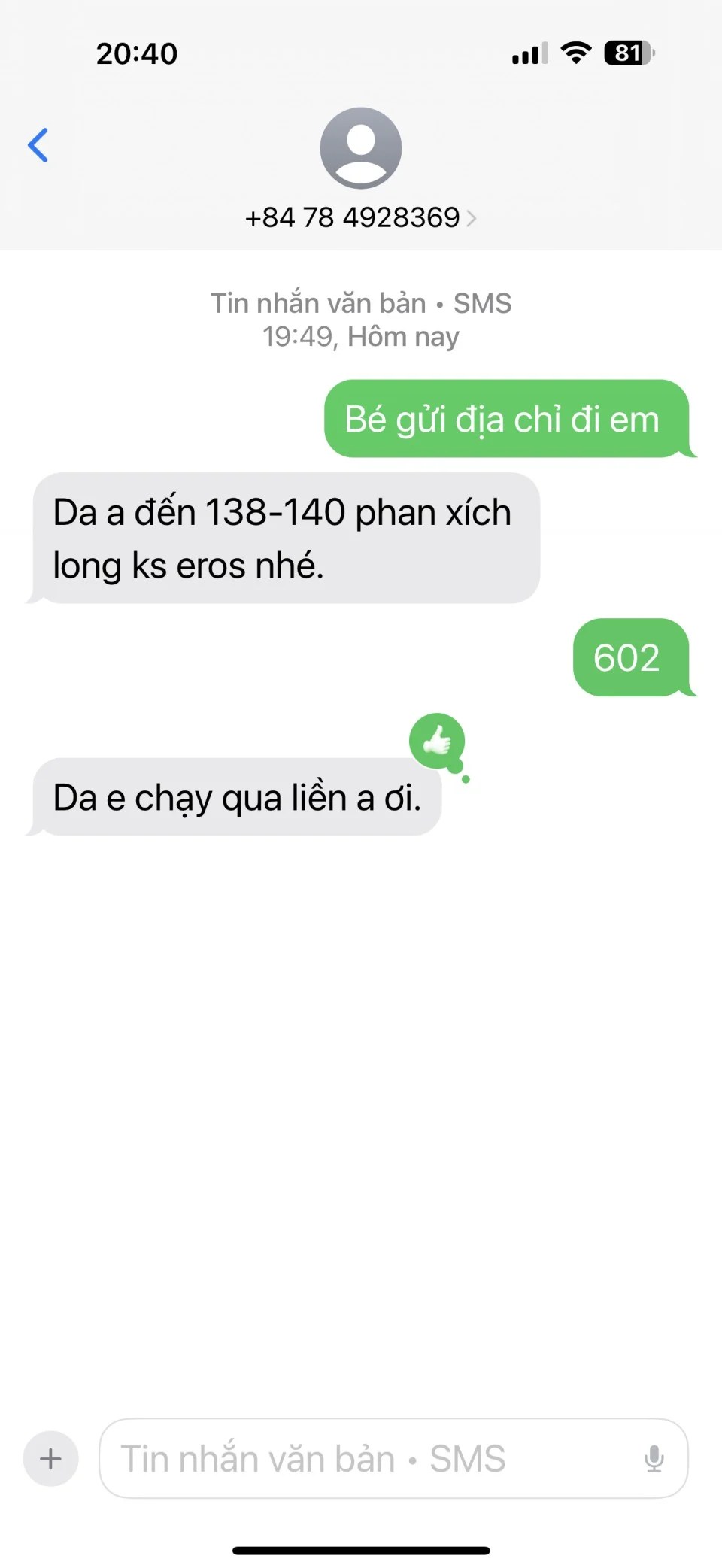The image size is (722, 1568).
Task: Tap the thumbs-up reaction on the last message
Action: [437, 742]
